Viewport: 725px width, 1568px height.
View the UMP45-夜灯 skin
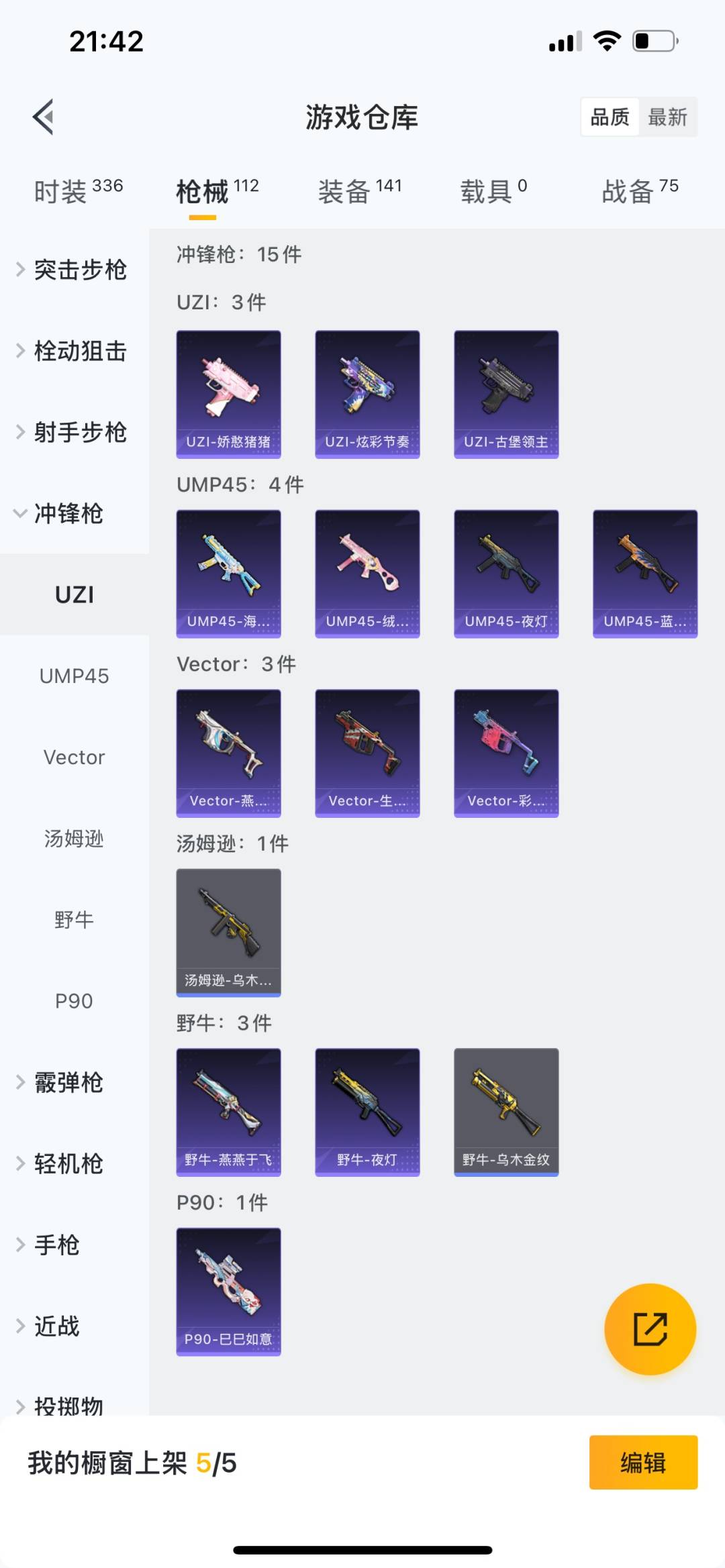(506, 574)
